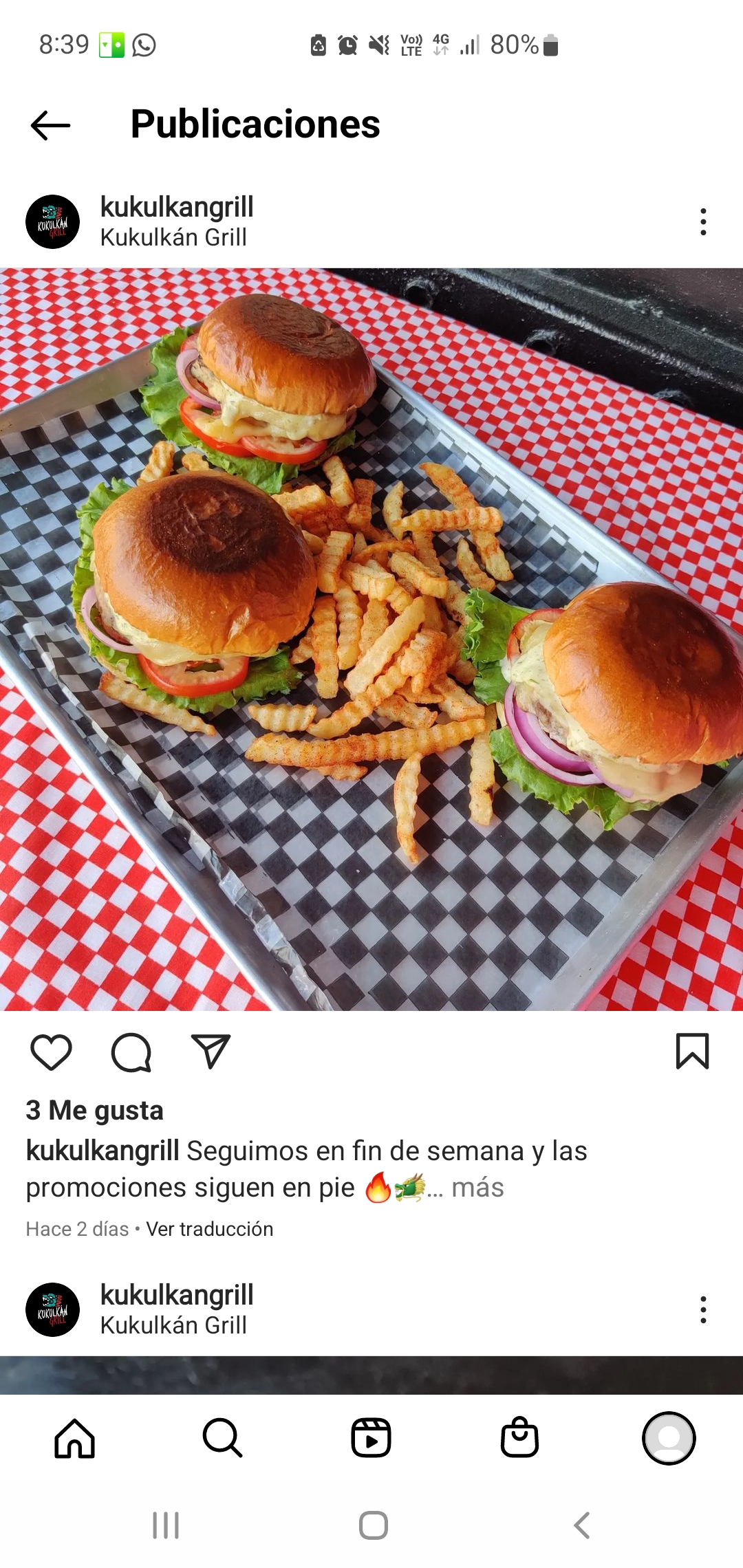Like the post with the Heart icon
The width and height of the screenshot is (743, 1568).
click(52, 1052)
